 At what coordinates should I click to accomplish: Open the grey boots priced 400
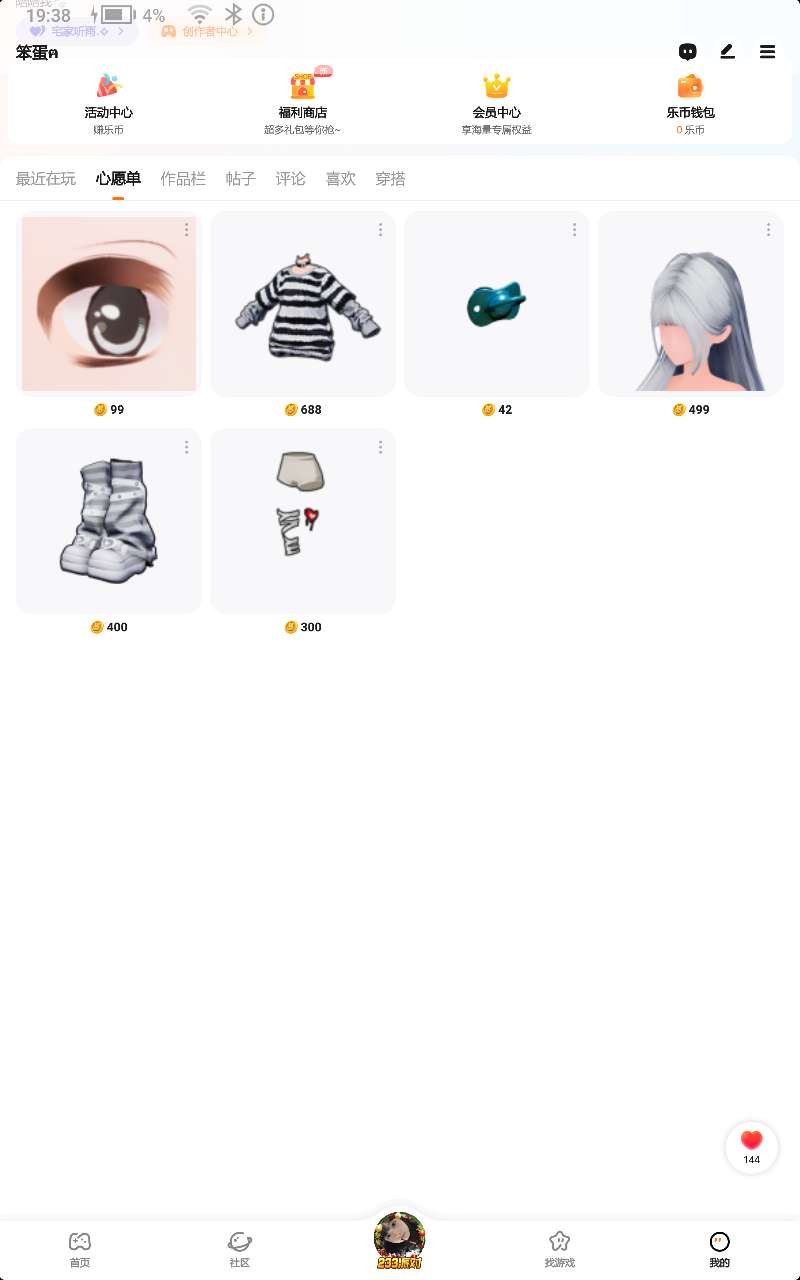[x=109, y=521]
